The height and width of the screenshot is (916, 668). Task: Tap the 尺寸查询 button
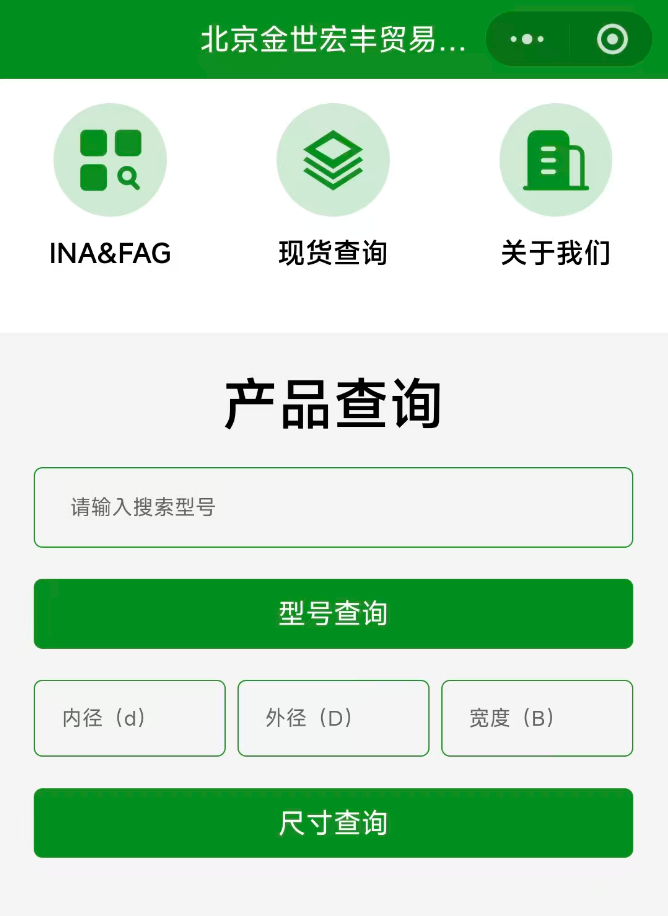333,823
